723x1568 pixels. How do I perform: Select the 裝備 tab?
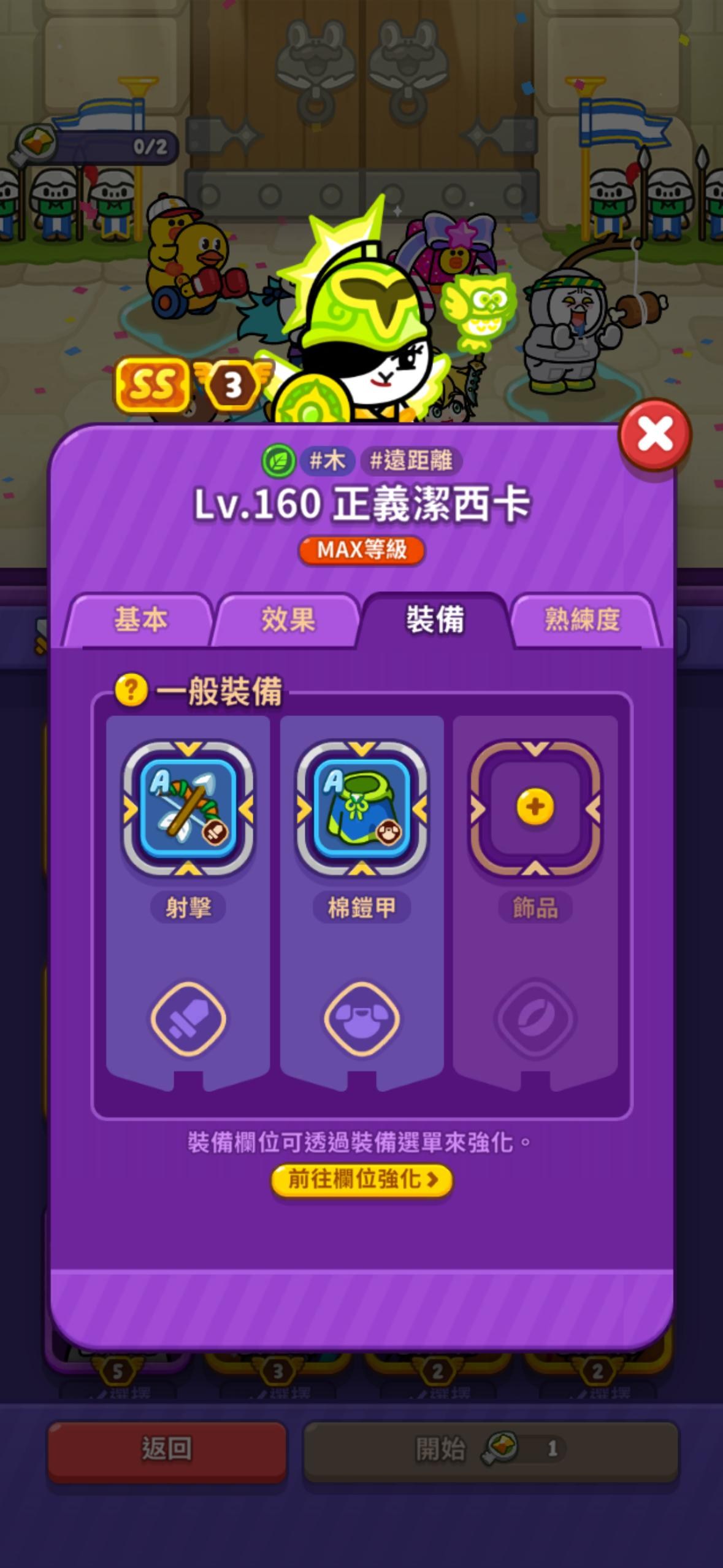(435, 619)
